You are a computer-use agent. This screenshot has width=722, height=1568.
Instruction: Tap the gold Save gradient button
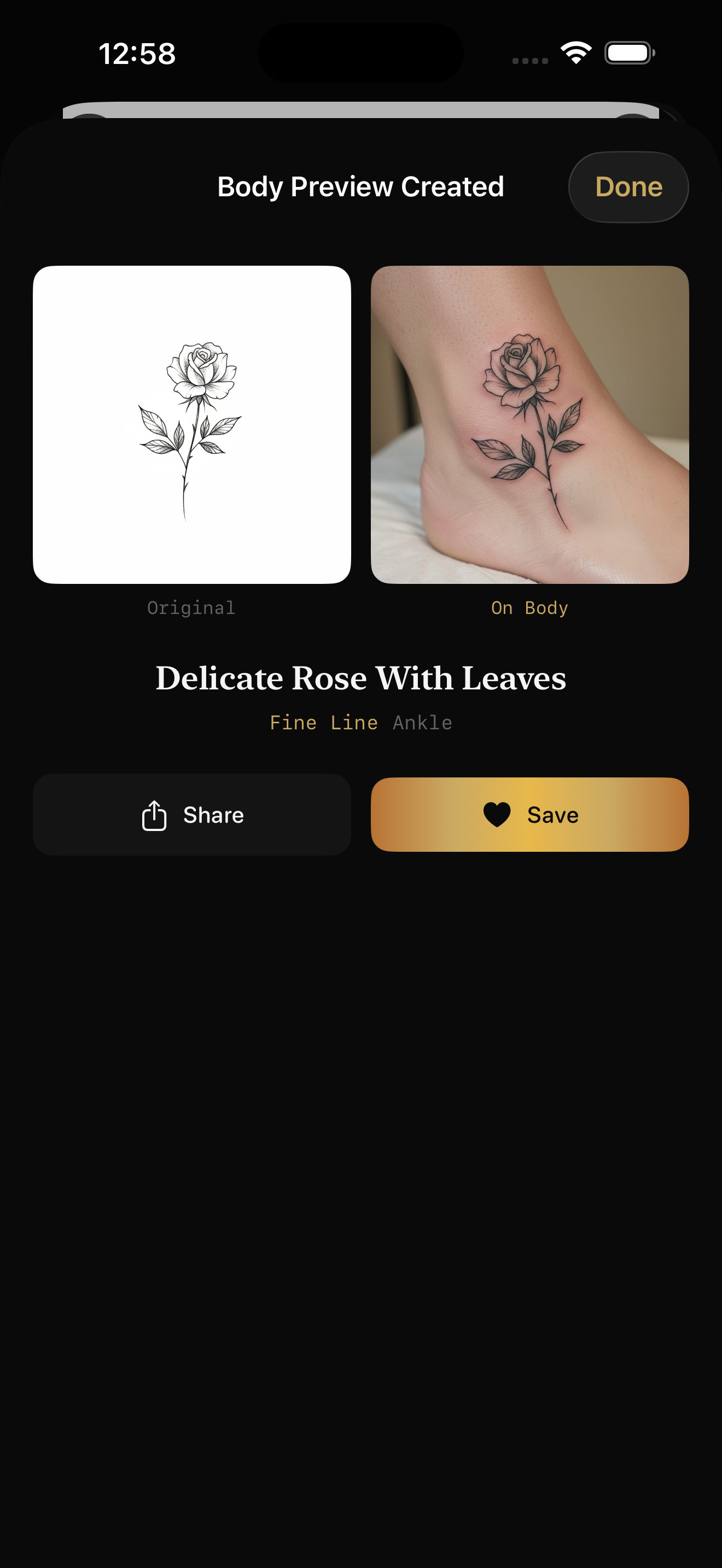click(x=528, y=815)
